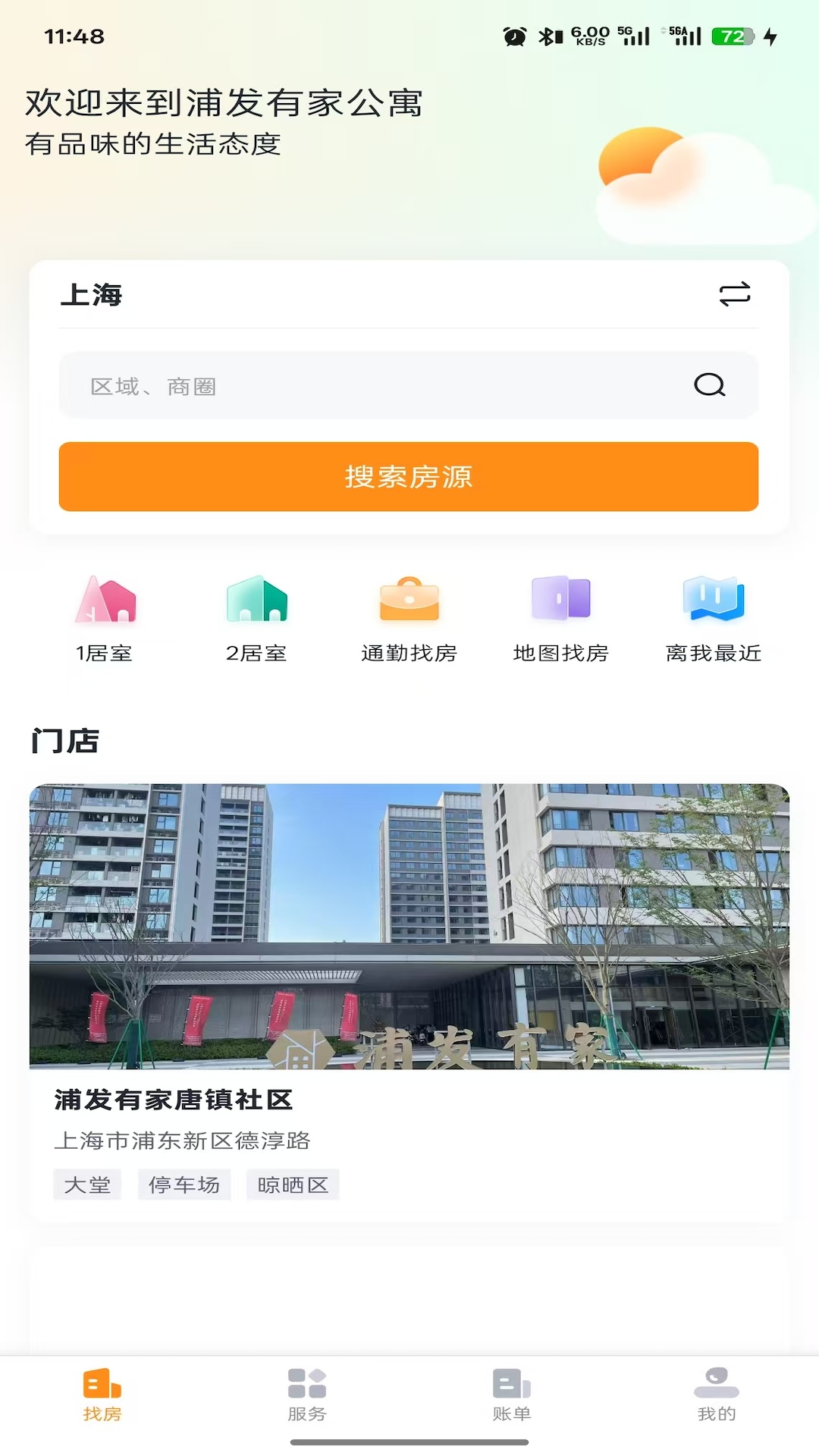The height and width of the screenshot is (1456, 819).
Task: Tap the 区域、商圈 search field
Action: click(x=379, y=386)
